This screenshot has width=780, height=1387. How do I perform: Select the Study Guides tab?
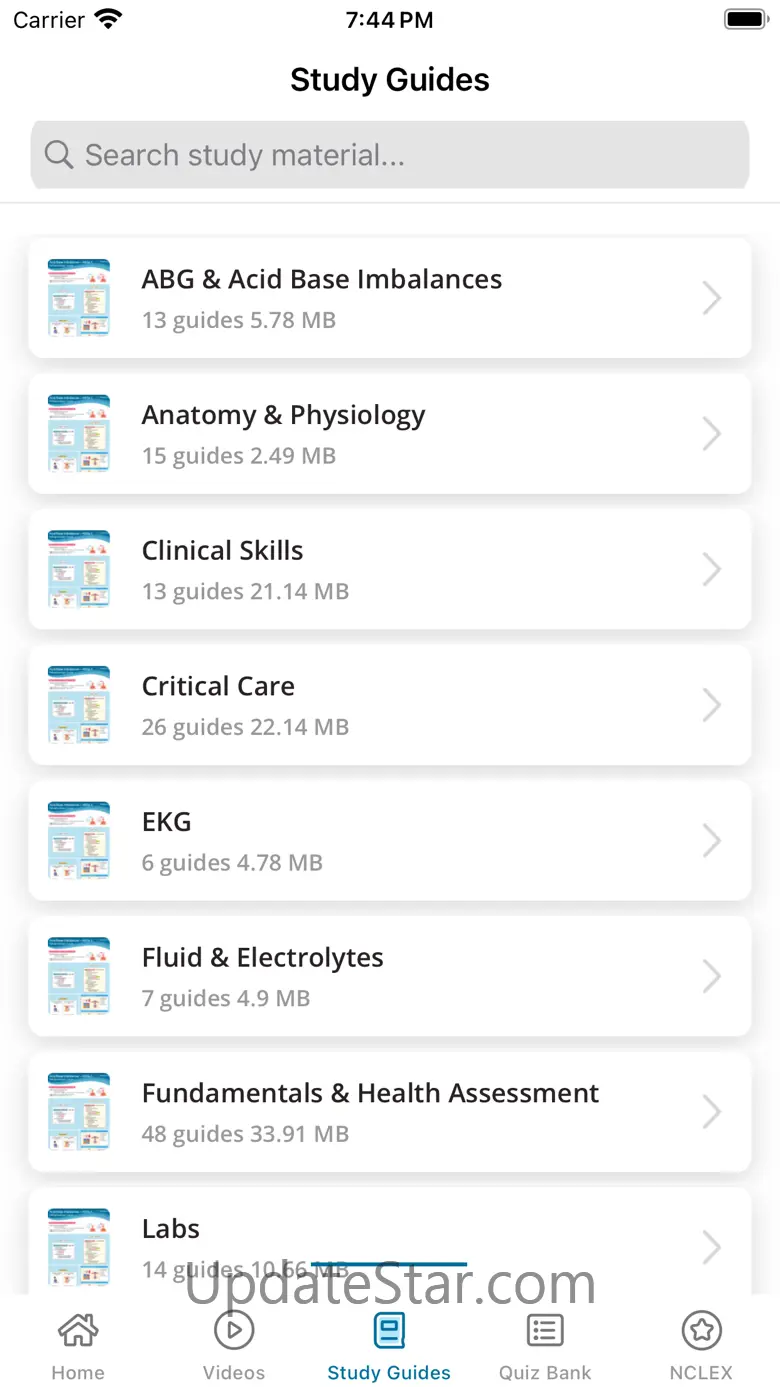(x=389, y=1345)
